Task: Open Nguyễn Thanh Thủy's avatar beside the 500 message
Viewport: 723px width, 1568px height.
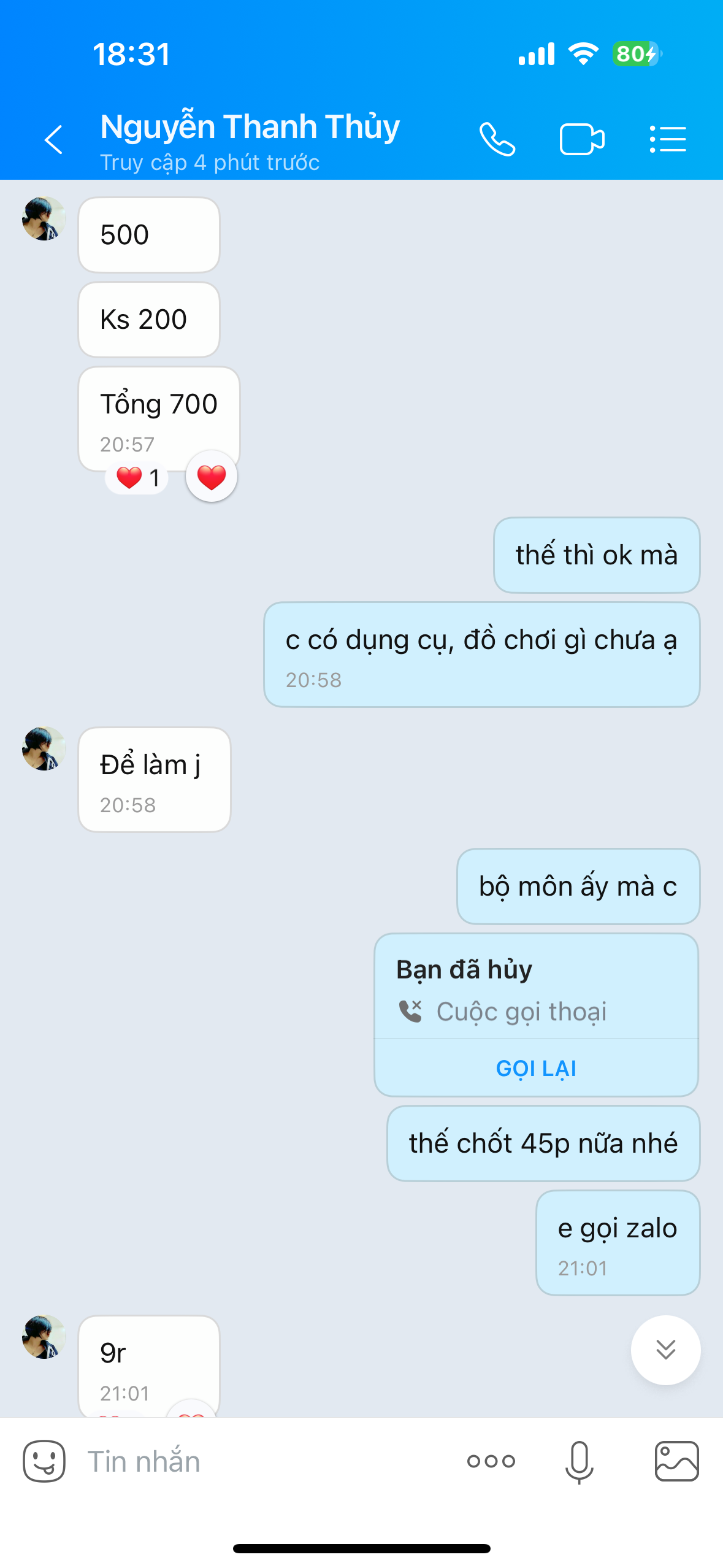Action: 44,218
